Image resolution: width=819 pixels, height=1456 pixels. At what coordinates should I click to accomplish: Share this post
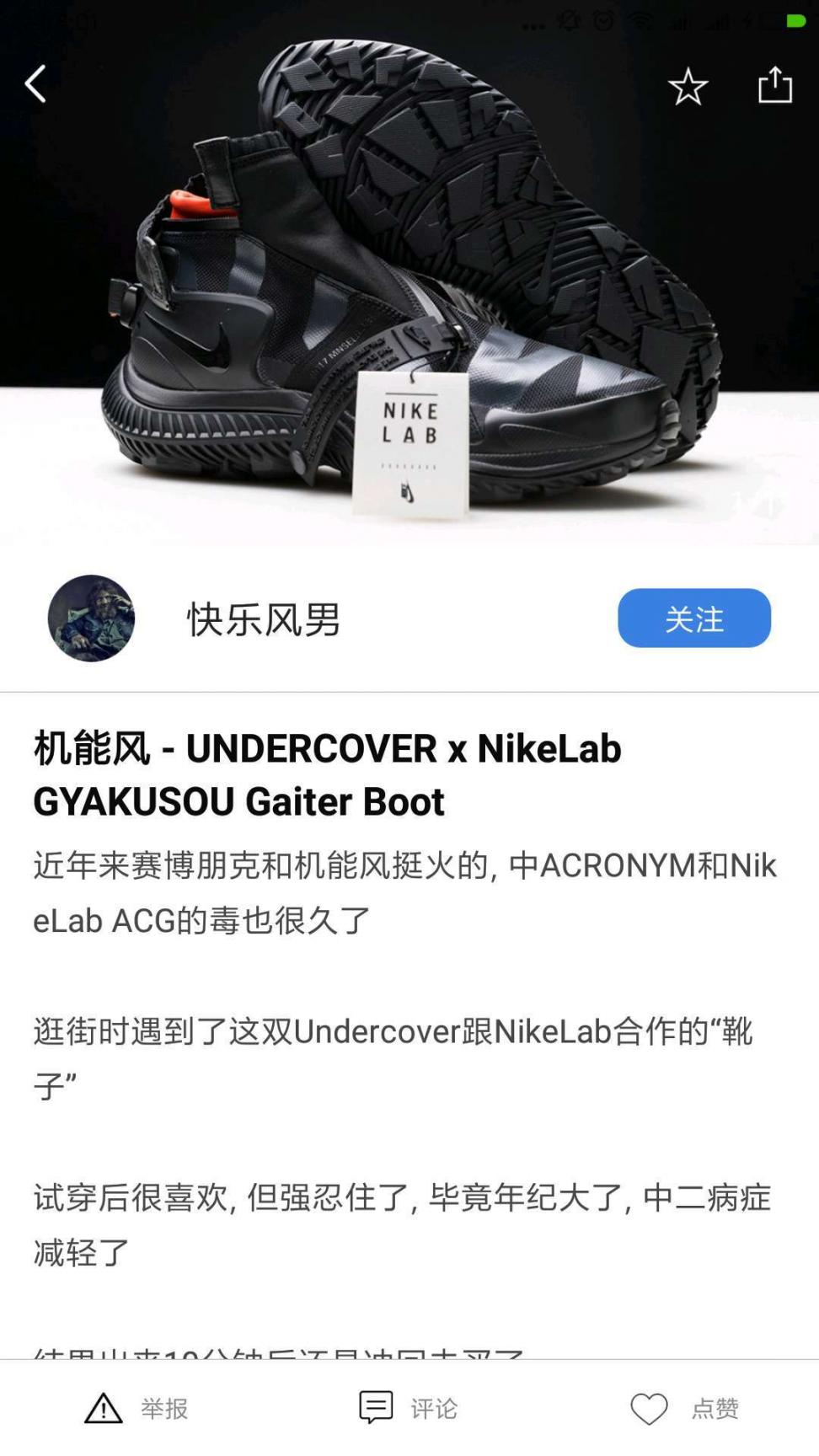[x=774, y=85]
